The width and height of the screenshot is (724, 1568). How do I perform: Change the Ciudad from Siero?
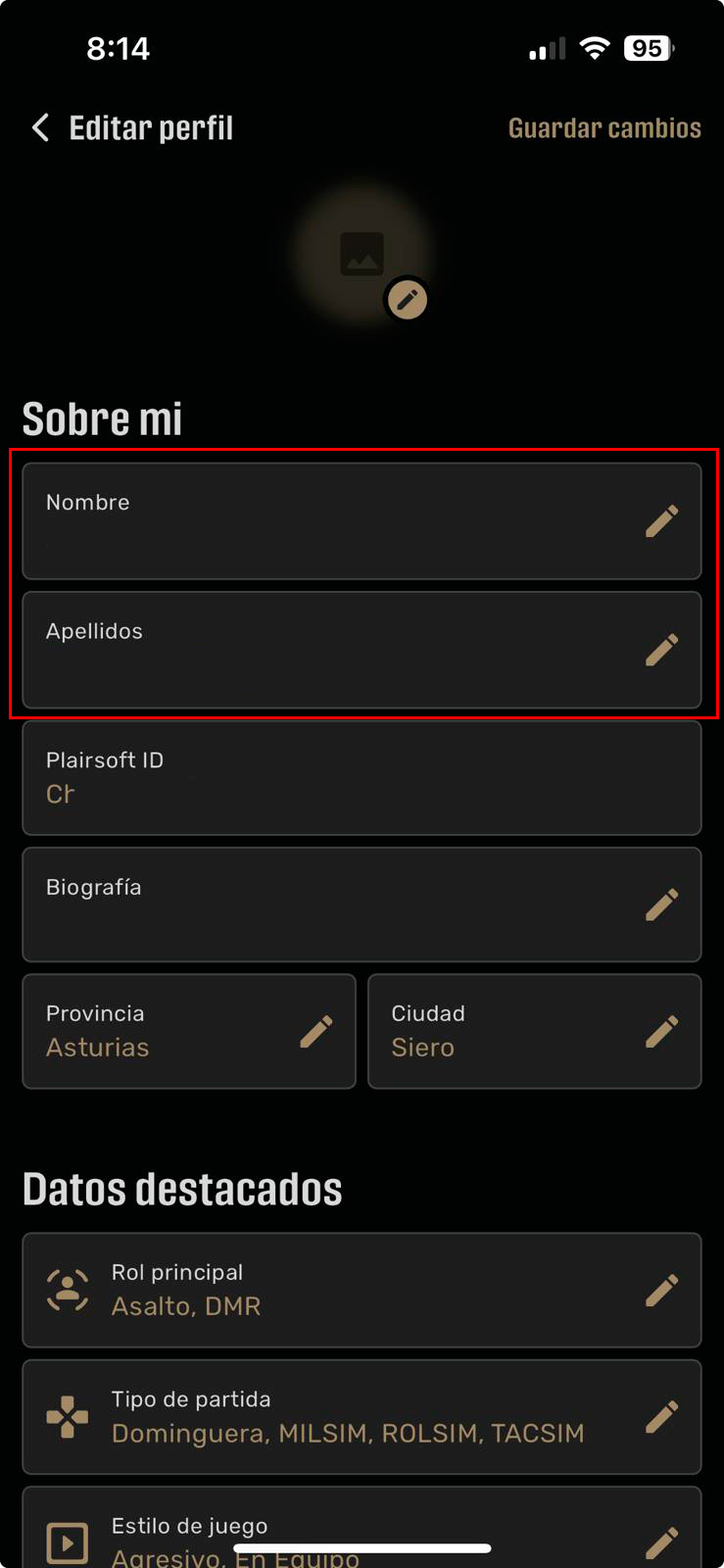661,1031
